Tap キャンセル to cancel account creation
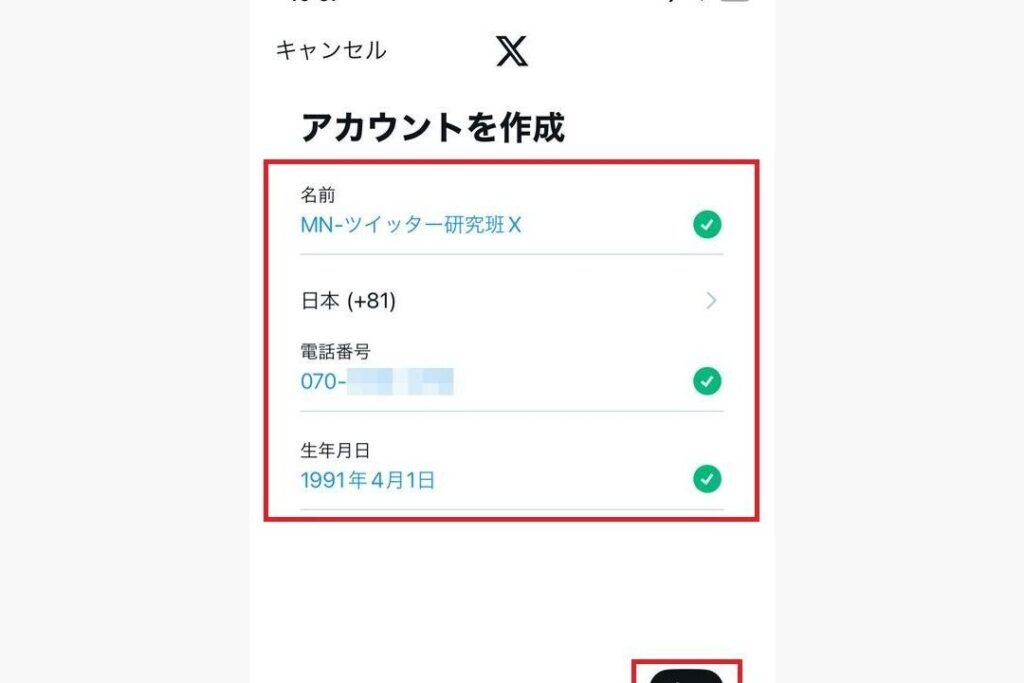1024x683 pixels. pos(331,50)
